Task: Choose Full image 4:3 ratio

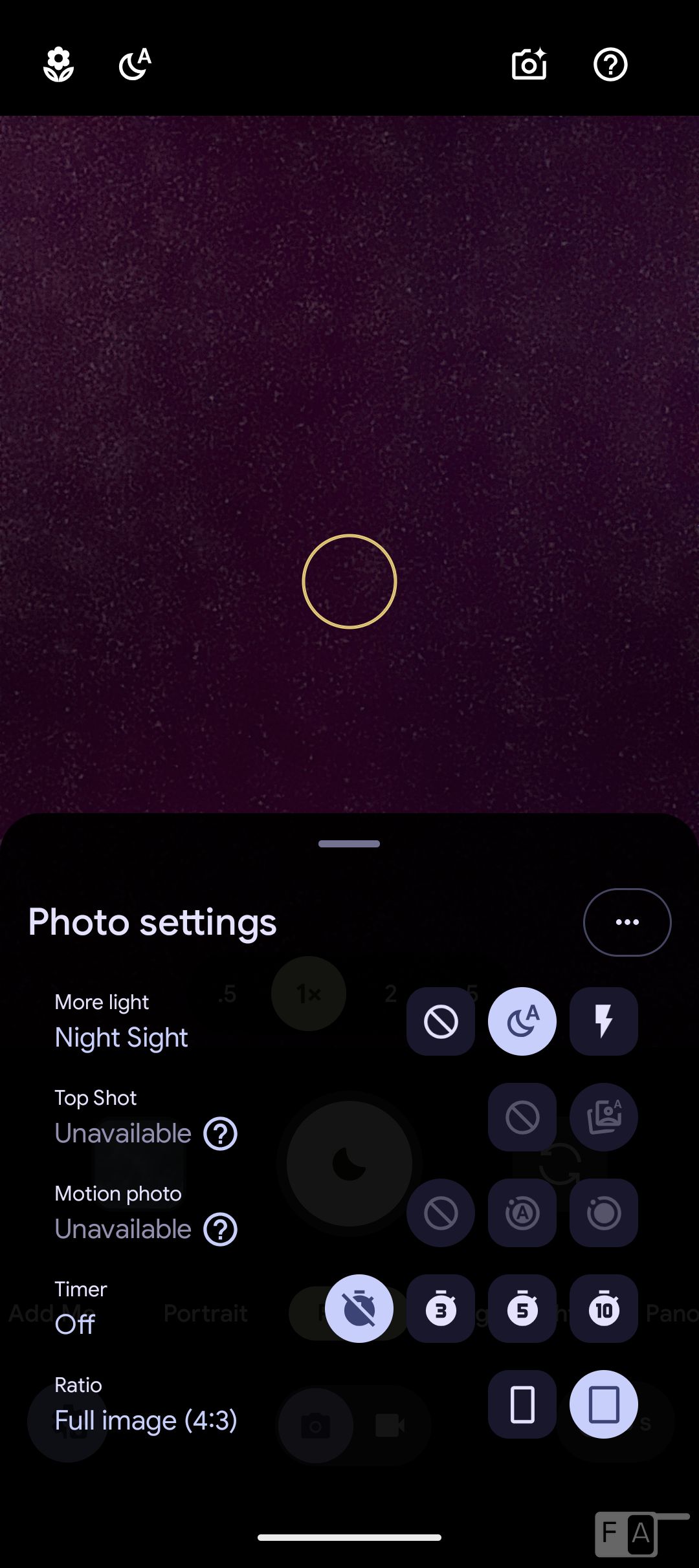Action: [x=604, y=1404]
